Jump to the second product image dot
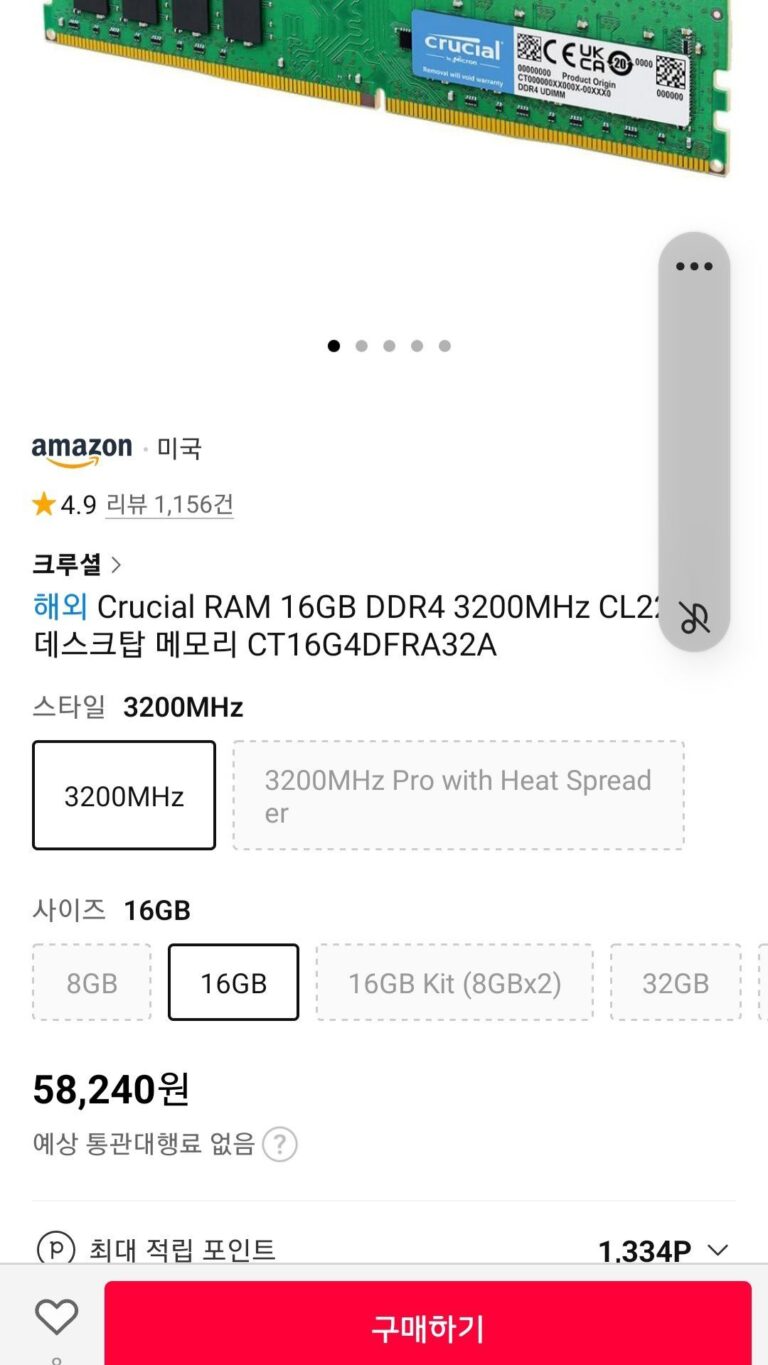The height and width of the screenshot is (1365, 768). [361, 346]
